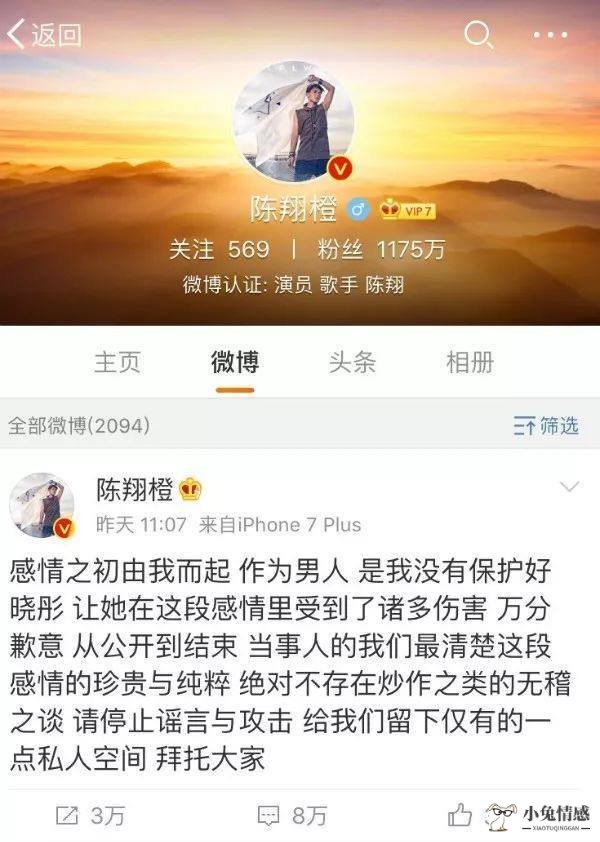Image resolution: width=600 pixels, height=842 pixels.
Task: Like the post with thumbs-up icon
Action: [460, 815]
